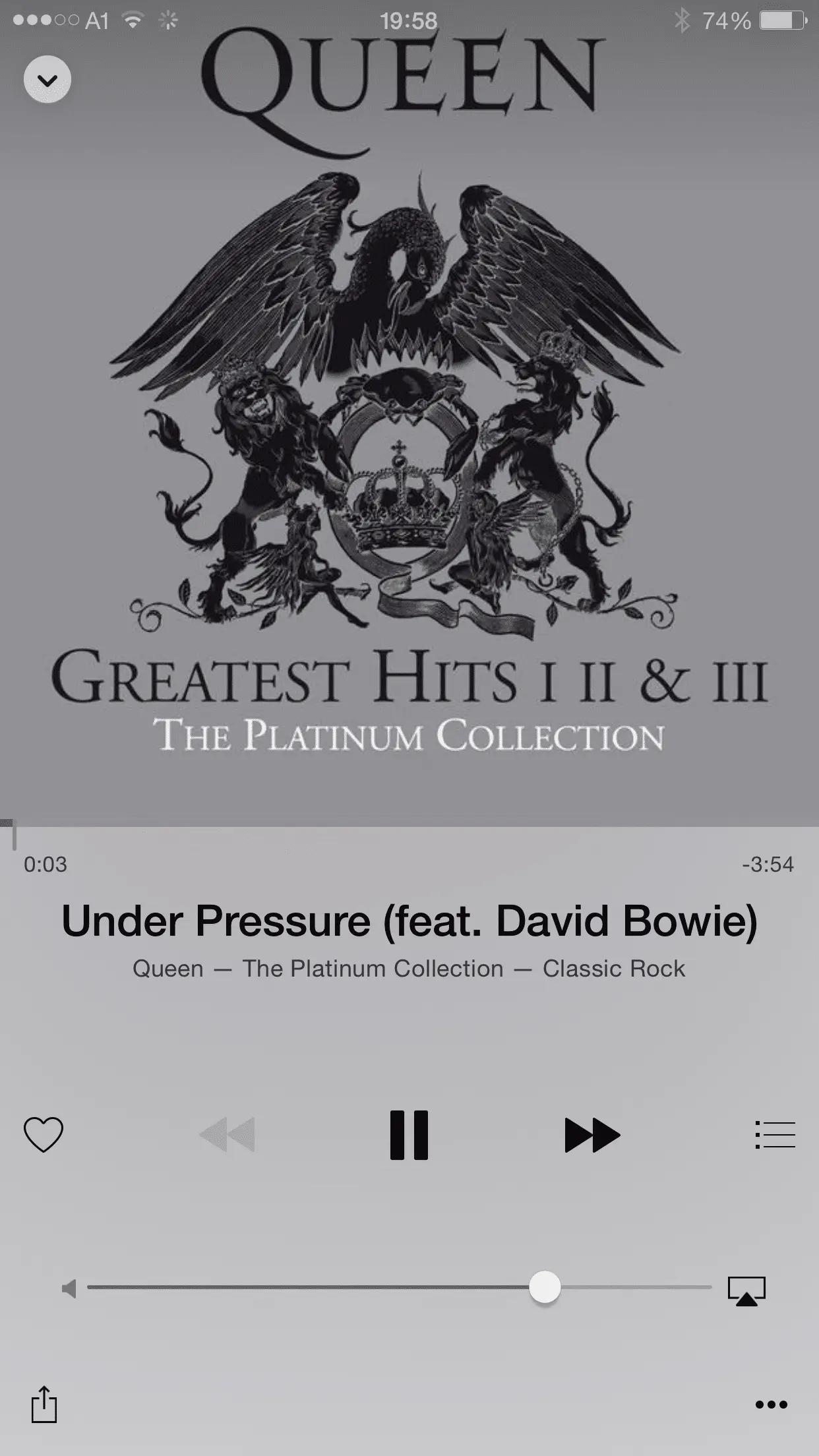819x1456 pixels.
Task: Open the more options menu
Action: [x=771, y=1405]
